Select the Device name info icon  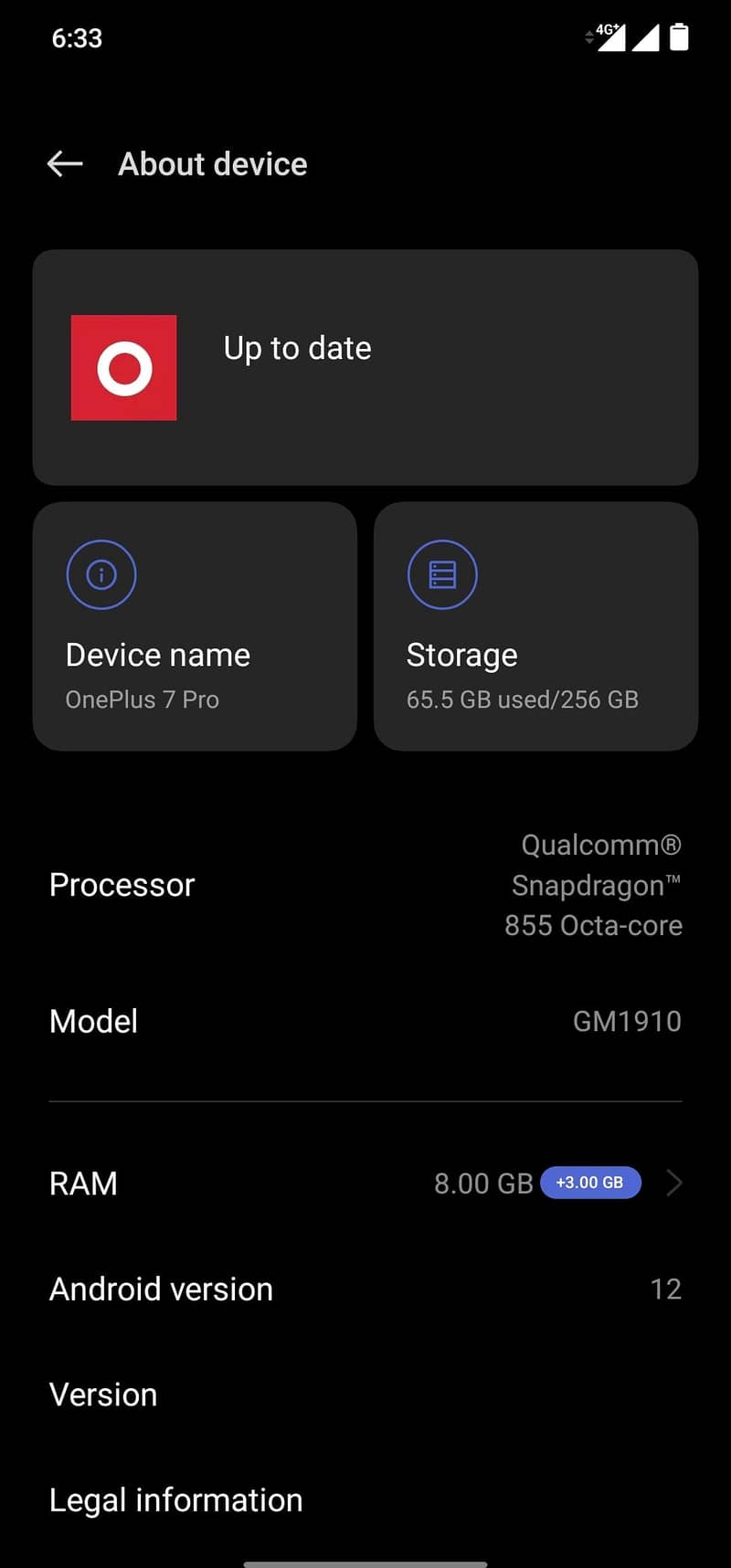pos(101,574)
